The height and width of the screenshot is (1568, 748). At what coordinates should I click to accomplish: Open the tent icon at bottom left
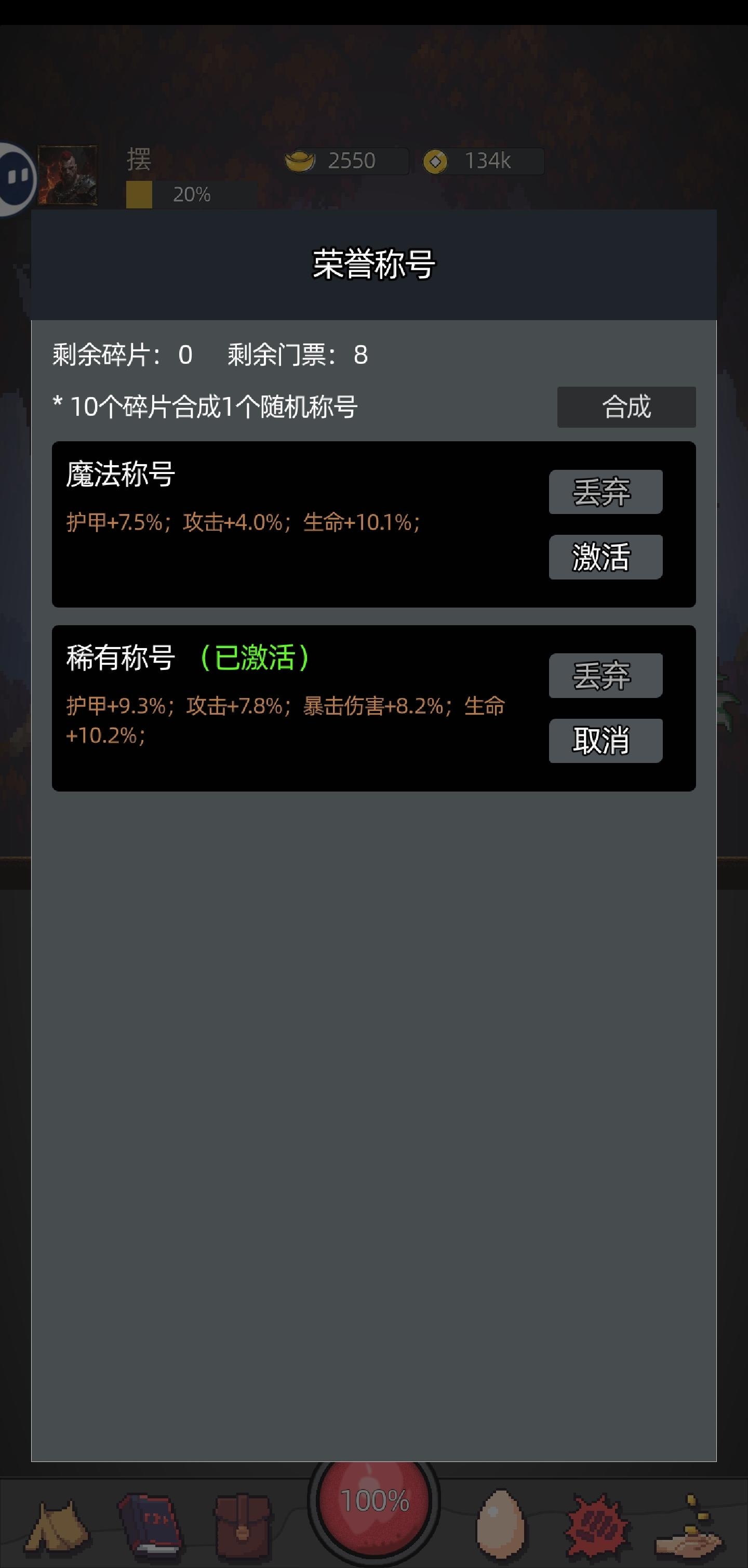click(61, 1528)
